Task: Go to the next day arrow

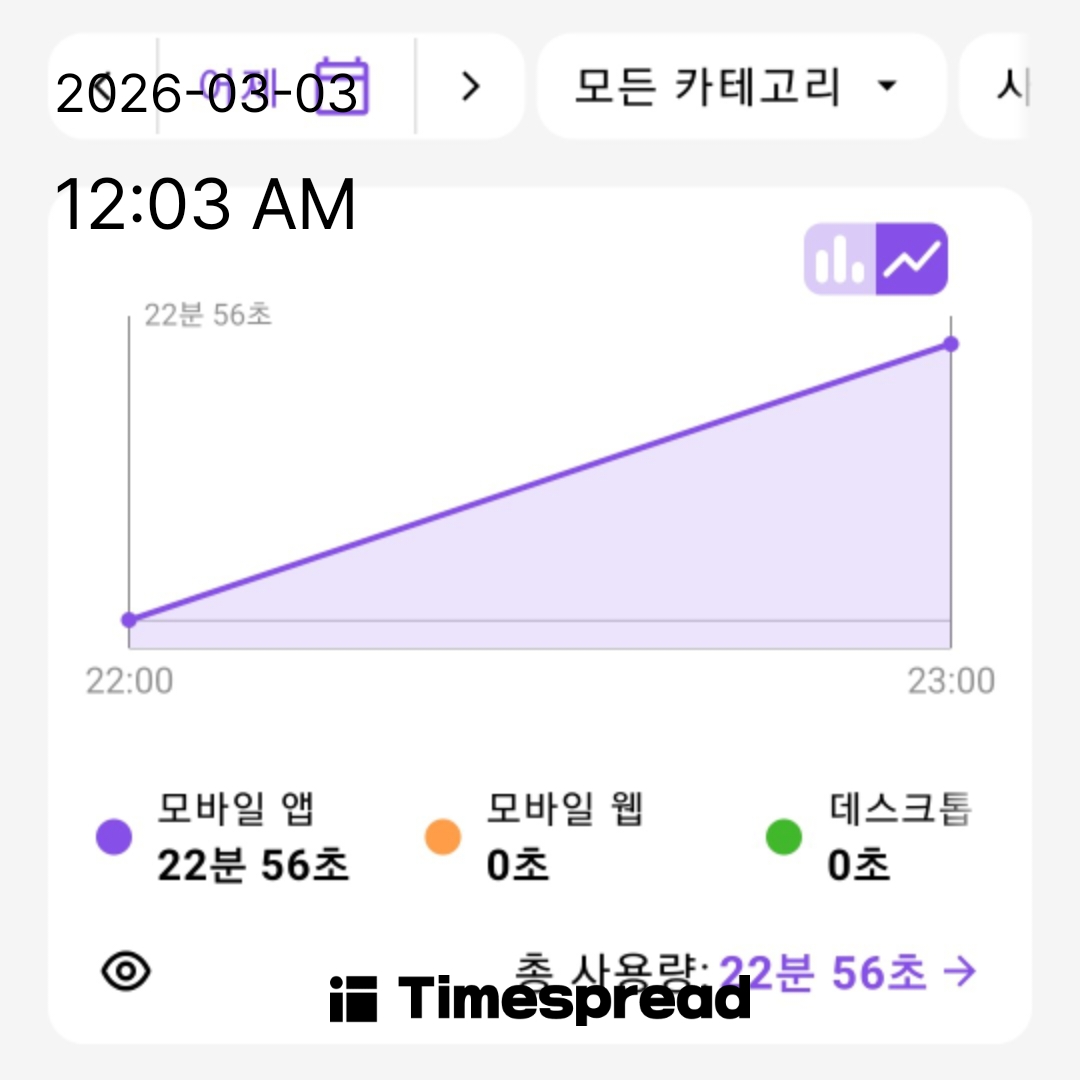Action: 470,87
